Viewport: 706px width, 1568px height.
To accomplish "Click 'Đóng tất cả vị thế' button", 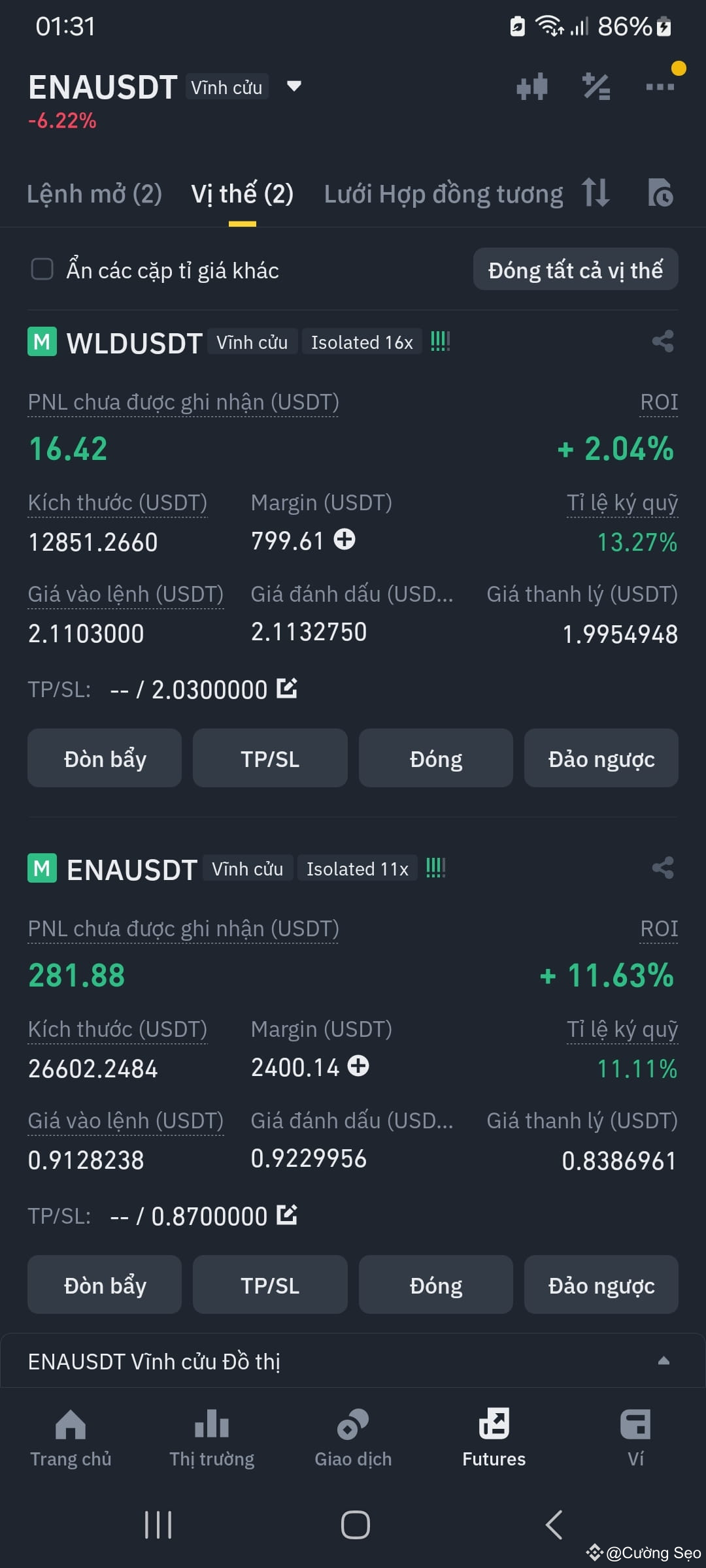I will [575, 270].
